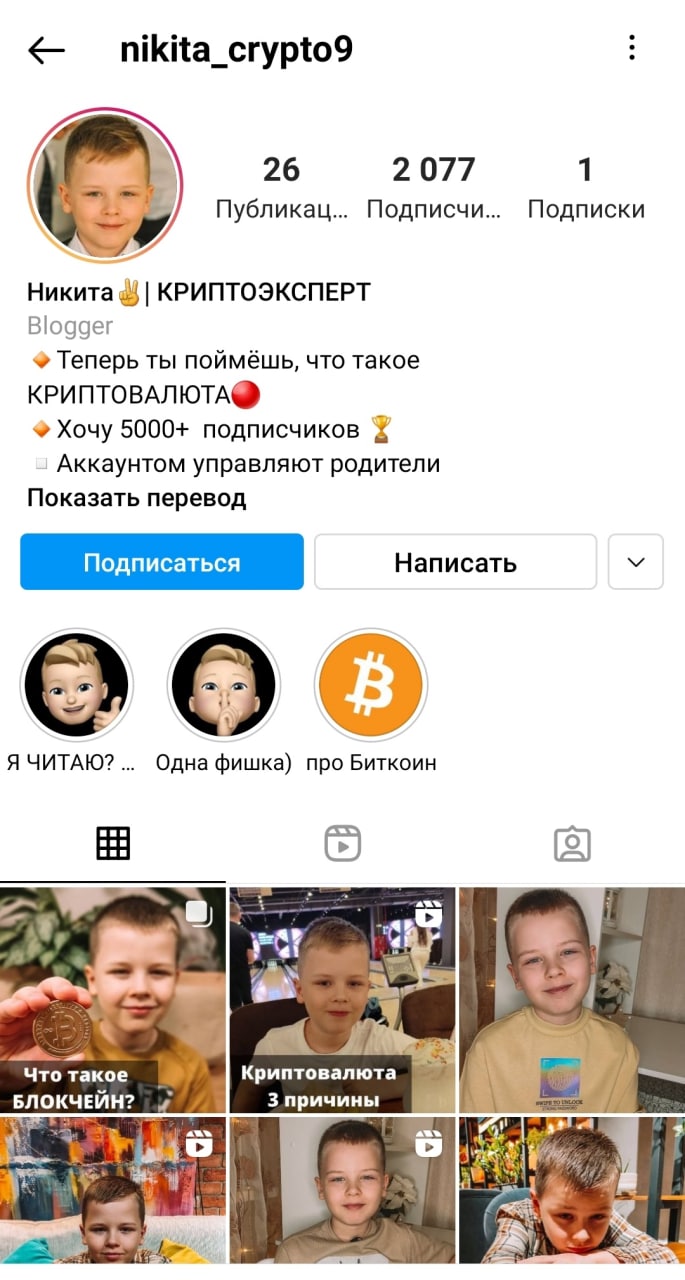Open the three-dot overflow menu

[632, 49]
